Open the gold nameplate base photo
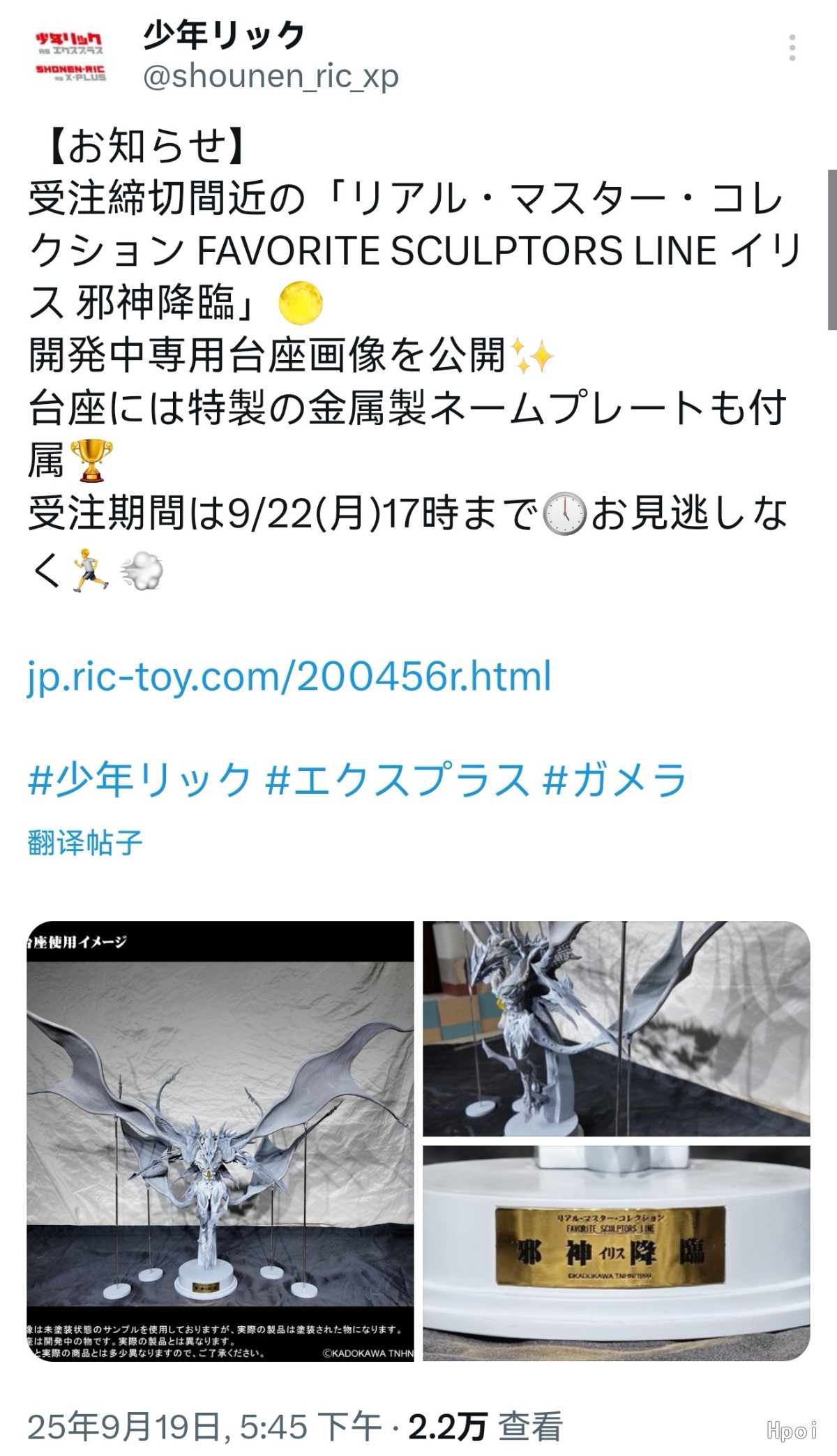The image size is (837, 1456). (x=617, y=1253)
